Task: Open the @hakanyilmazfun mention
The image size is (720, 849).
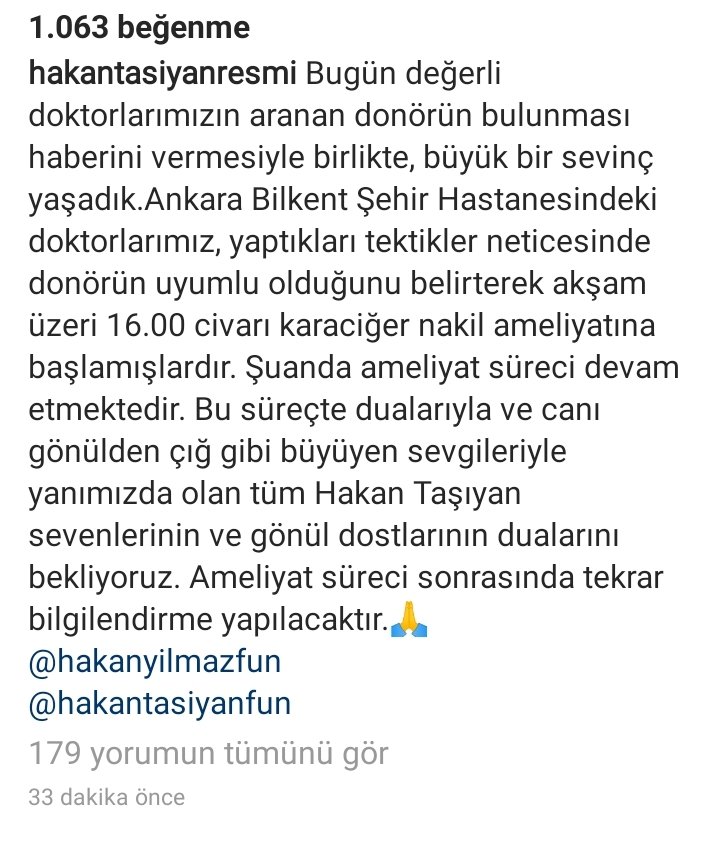Action: [156, 661]
